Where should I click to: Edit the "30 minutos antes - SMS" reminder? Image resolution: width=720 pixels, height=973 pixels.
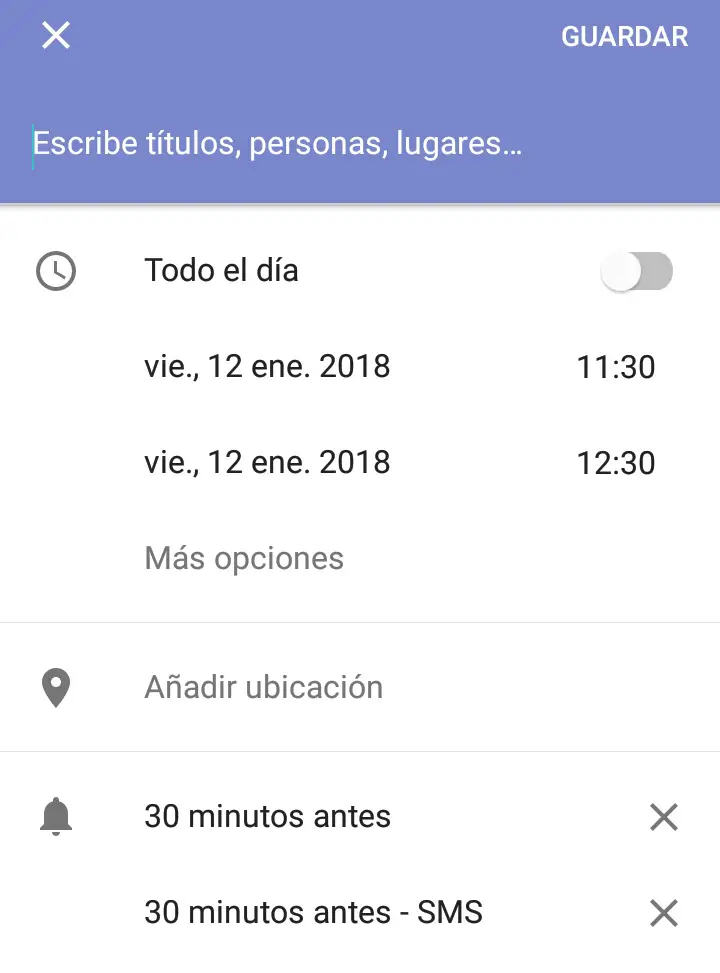313,912
